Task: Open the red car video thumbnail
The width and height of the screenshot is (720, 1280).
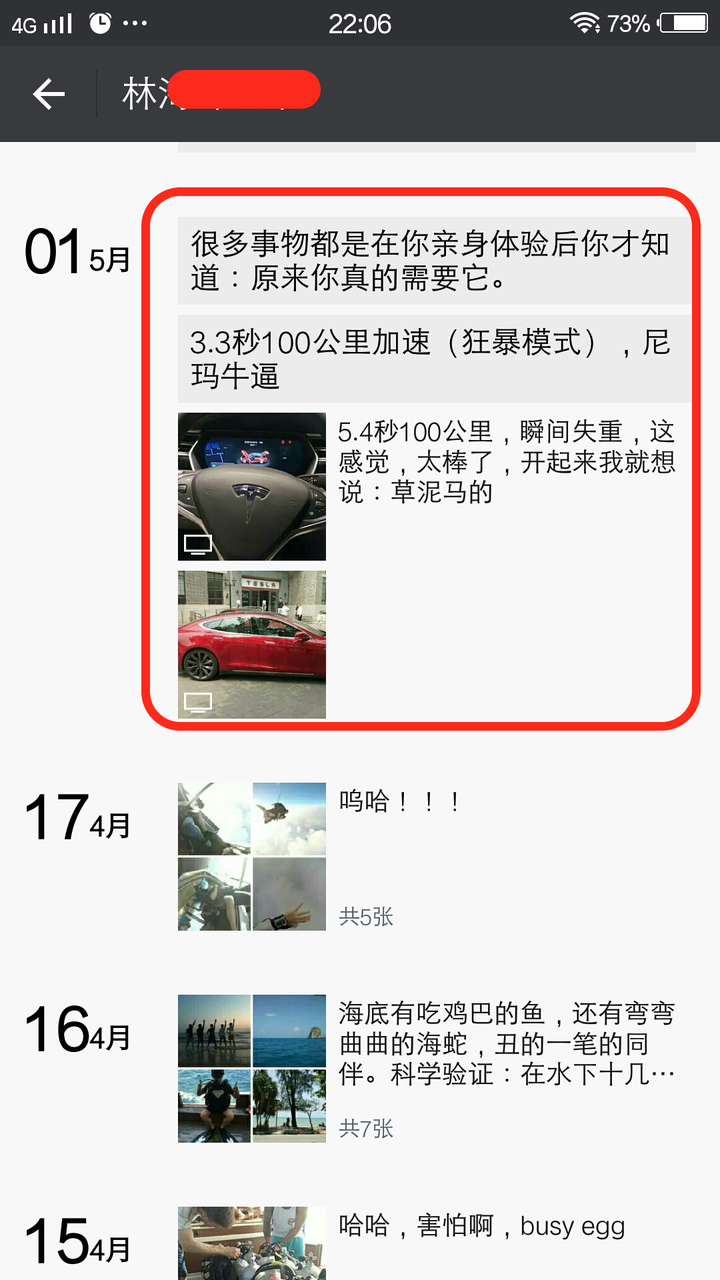Action: click(x=252, y=645)
